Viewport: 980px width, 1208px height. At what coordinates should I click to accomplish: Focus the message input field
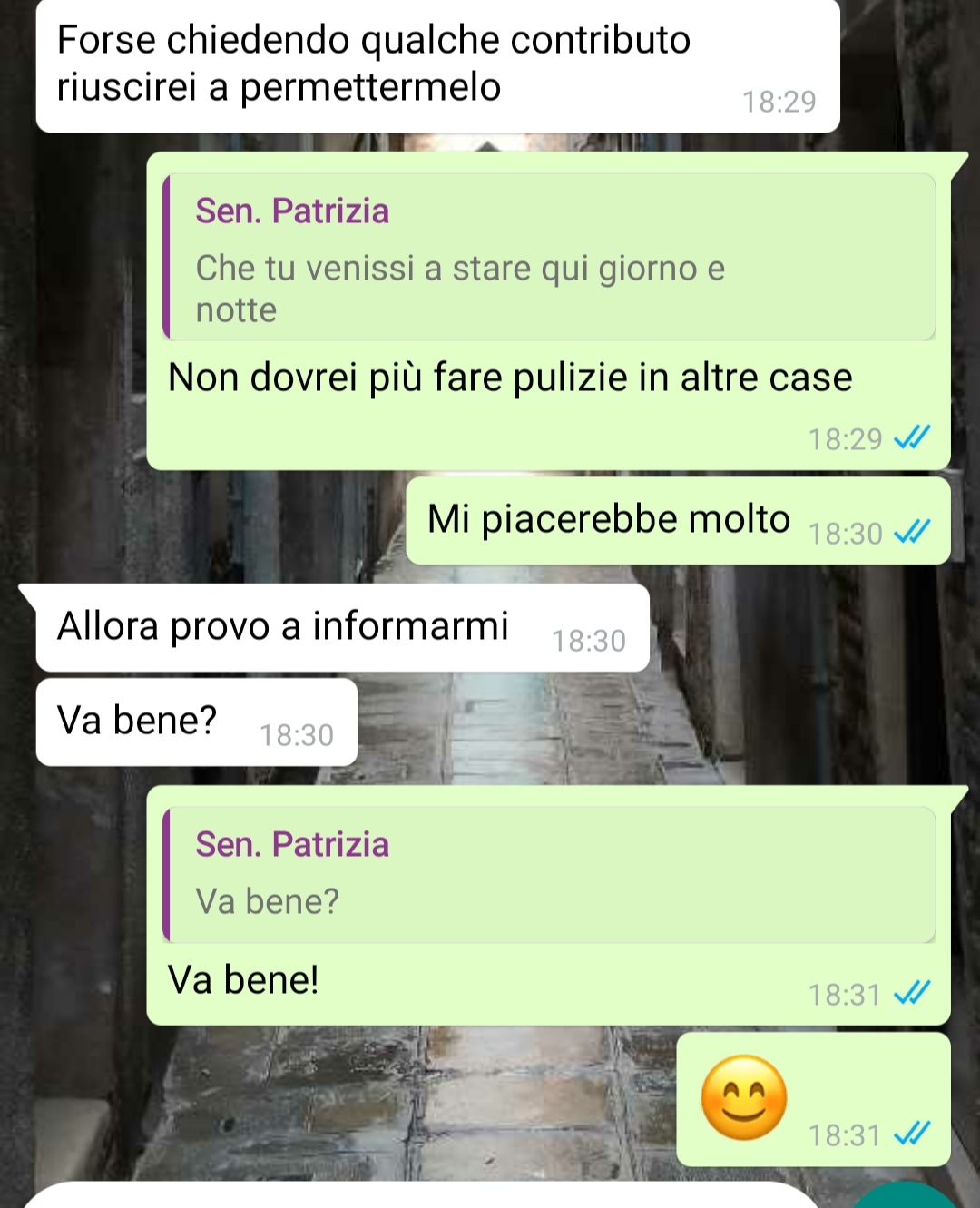pos(417,1196)
